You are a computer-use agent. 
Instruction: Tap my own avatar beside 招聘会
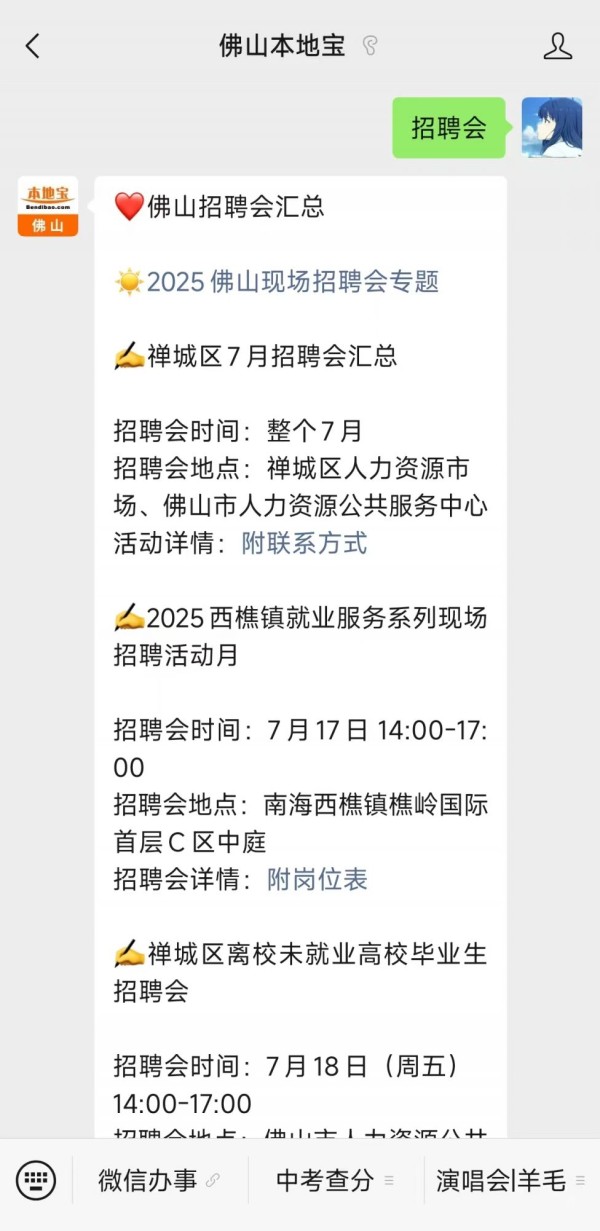point(552,127)
